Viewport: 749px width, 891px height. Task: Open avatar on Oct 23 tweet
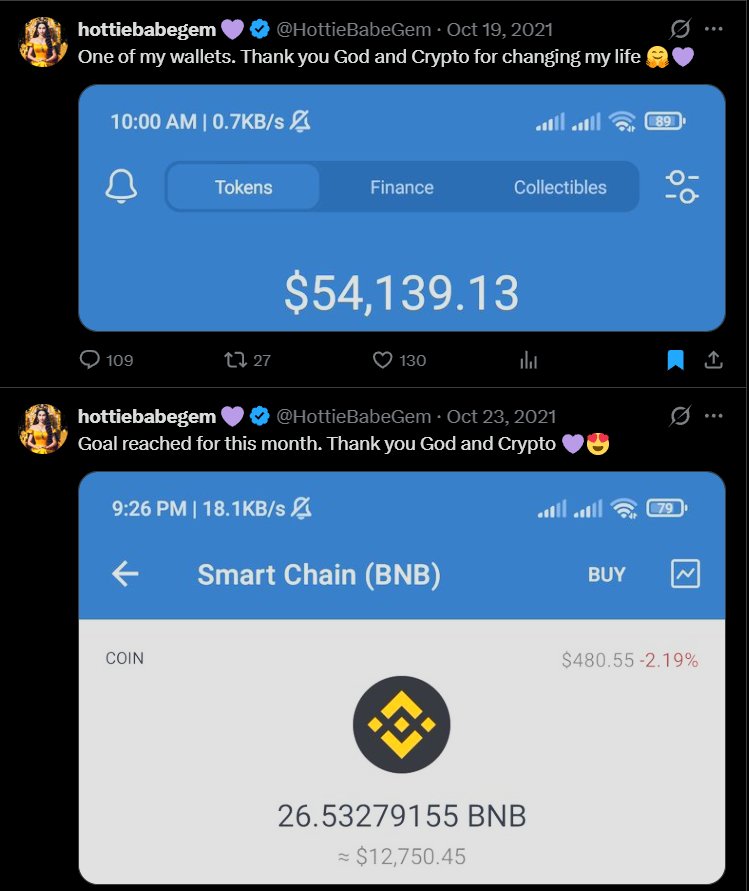pos(43,429)
